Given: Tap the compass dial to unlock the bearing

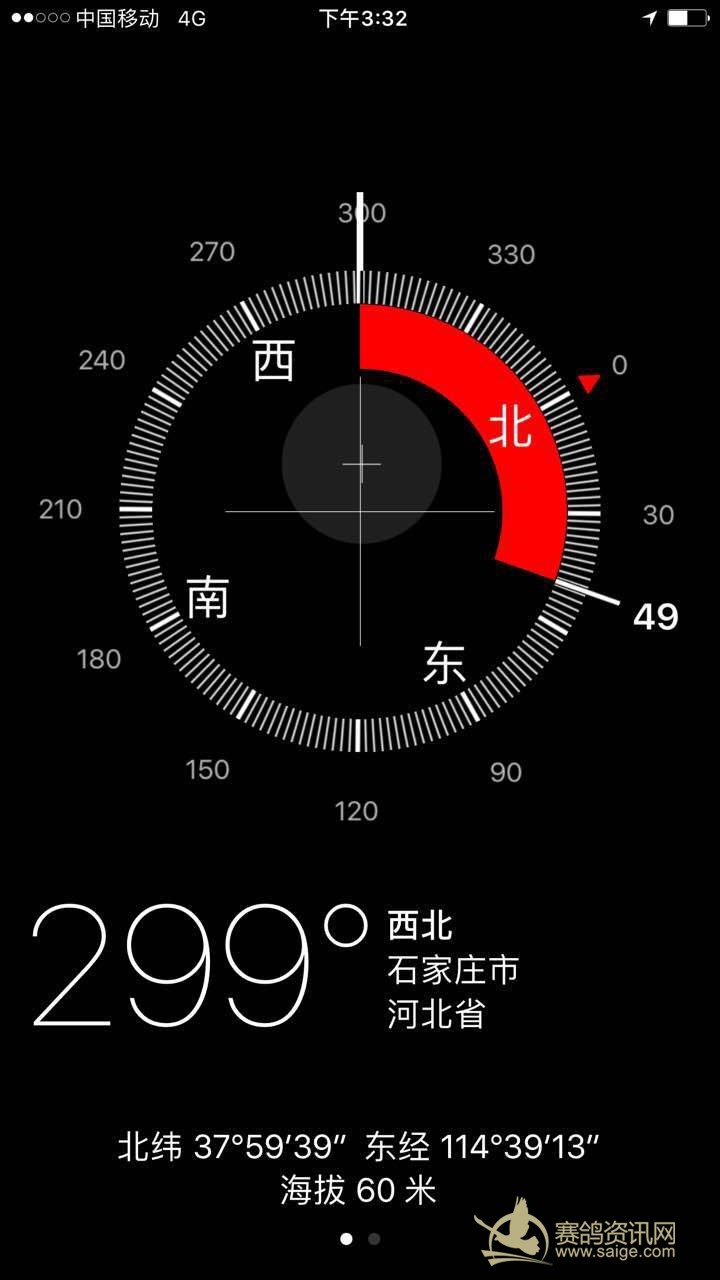Looking at the screenshot, I should tap(360, 511).
